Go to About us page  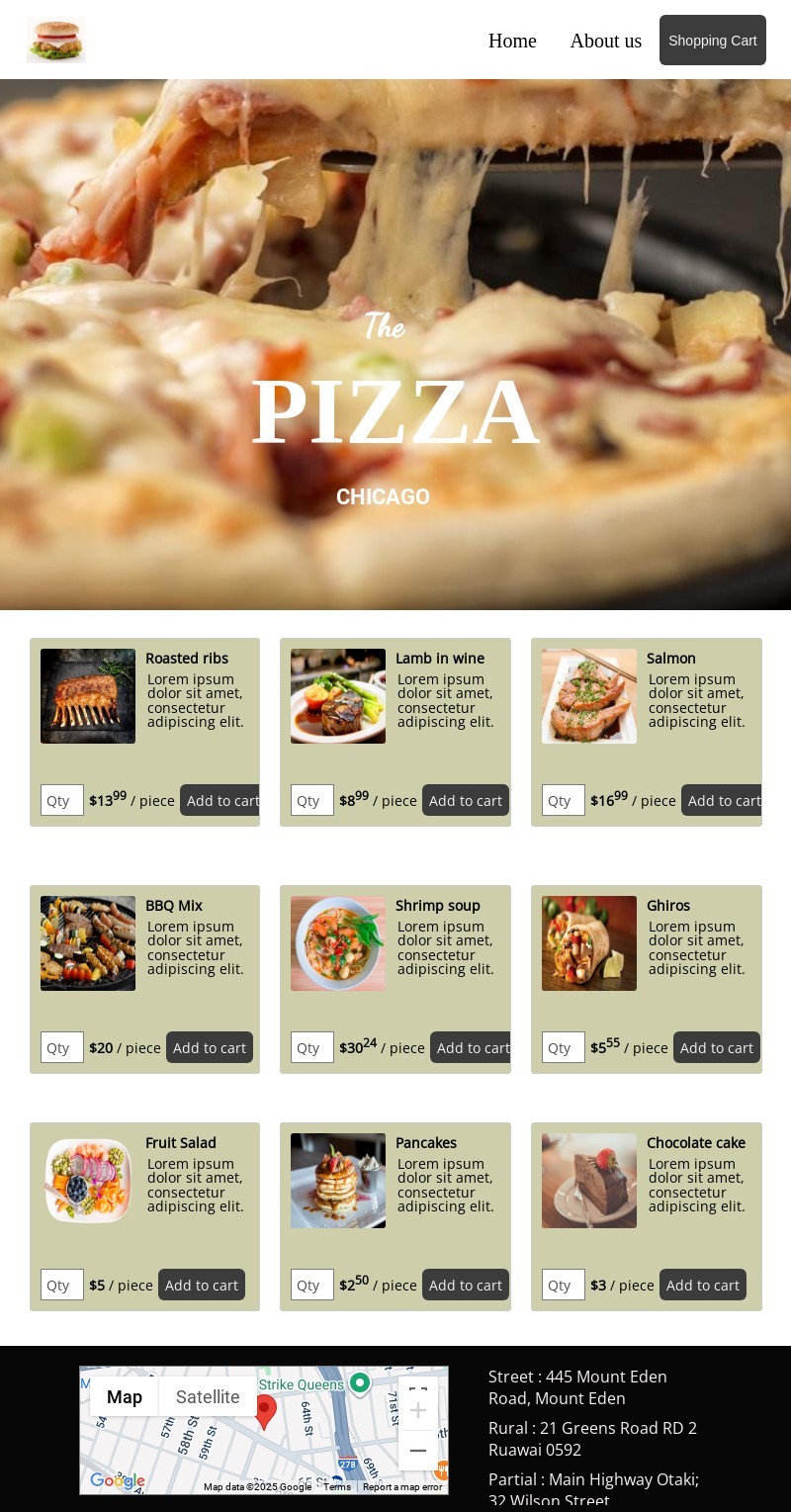tap(605, 41)
